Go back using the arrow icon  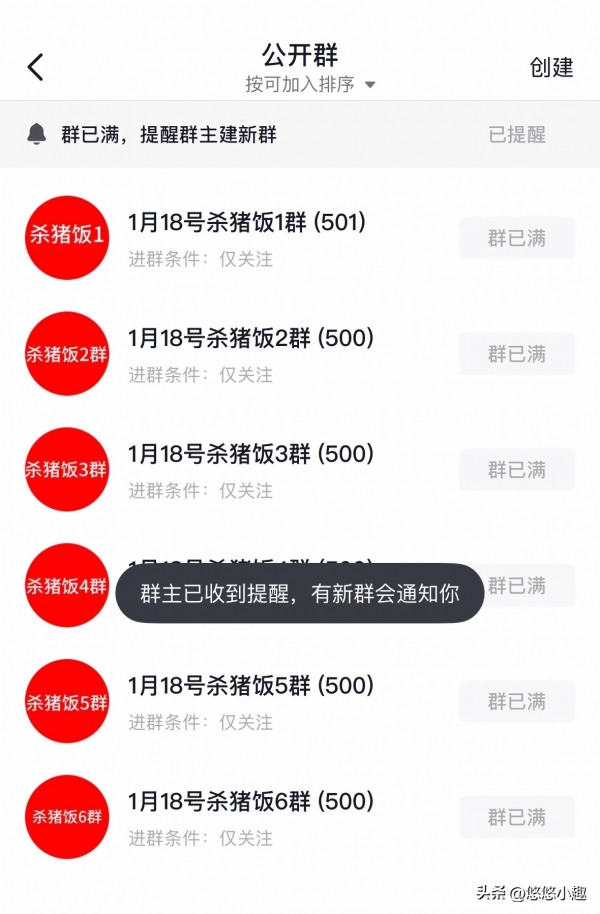click(x=36, y=67)
